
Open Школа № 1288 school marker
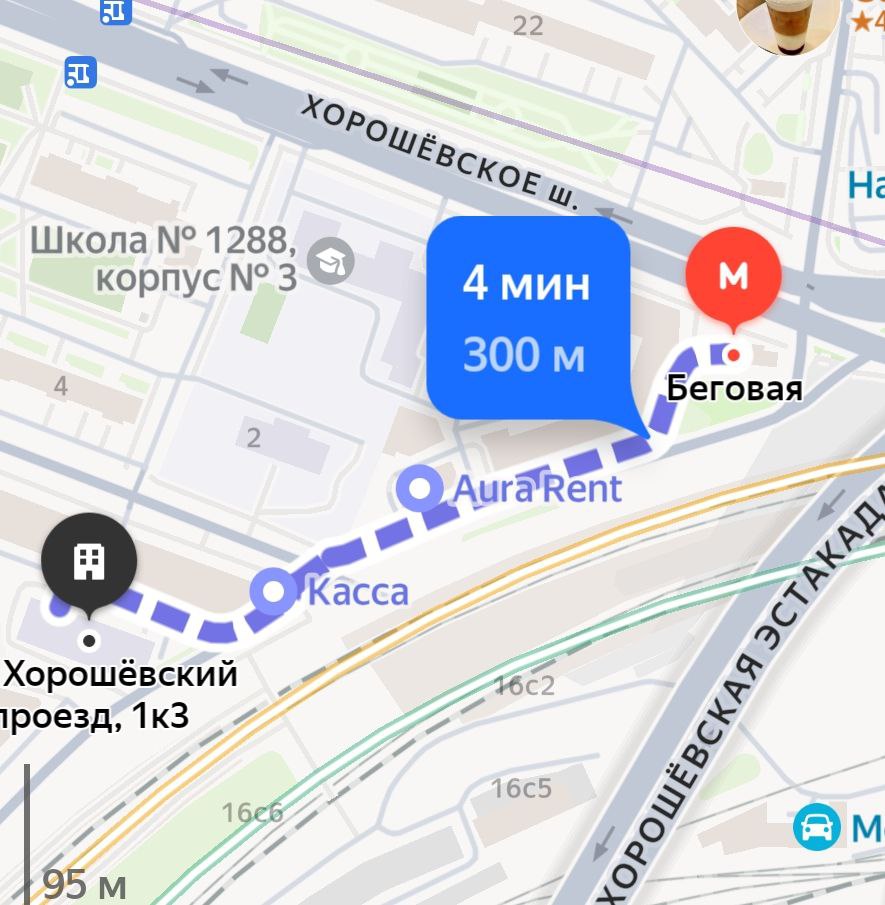pyautogui.click(x=331, y=261)
